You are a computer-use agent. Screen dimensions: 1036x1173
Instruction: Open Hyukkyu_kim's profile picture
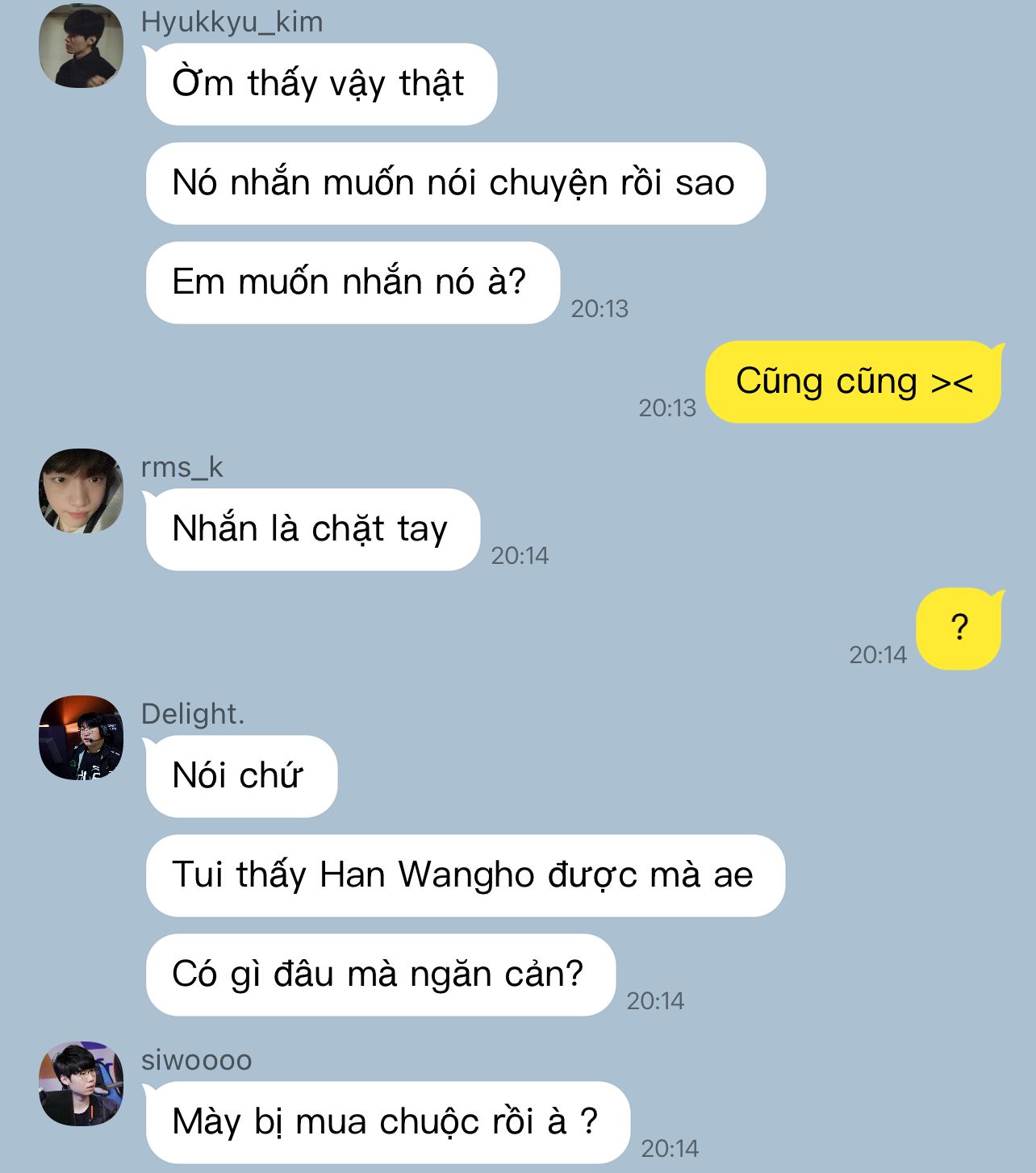(x=81, y=46)
